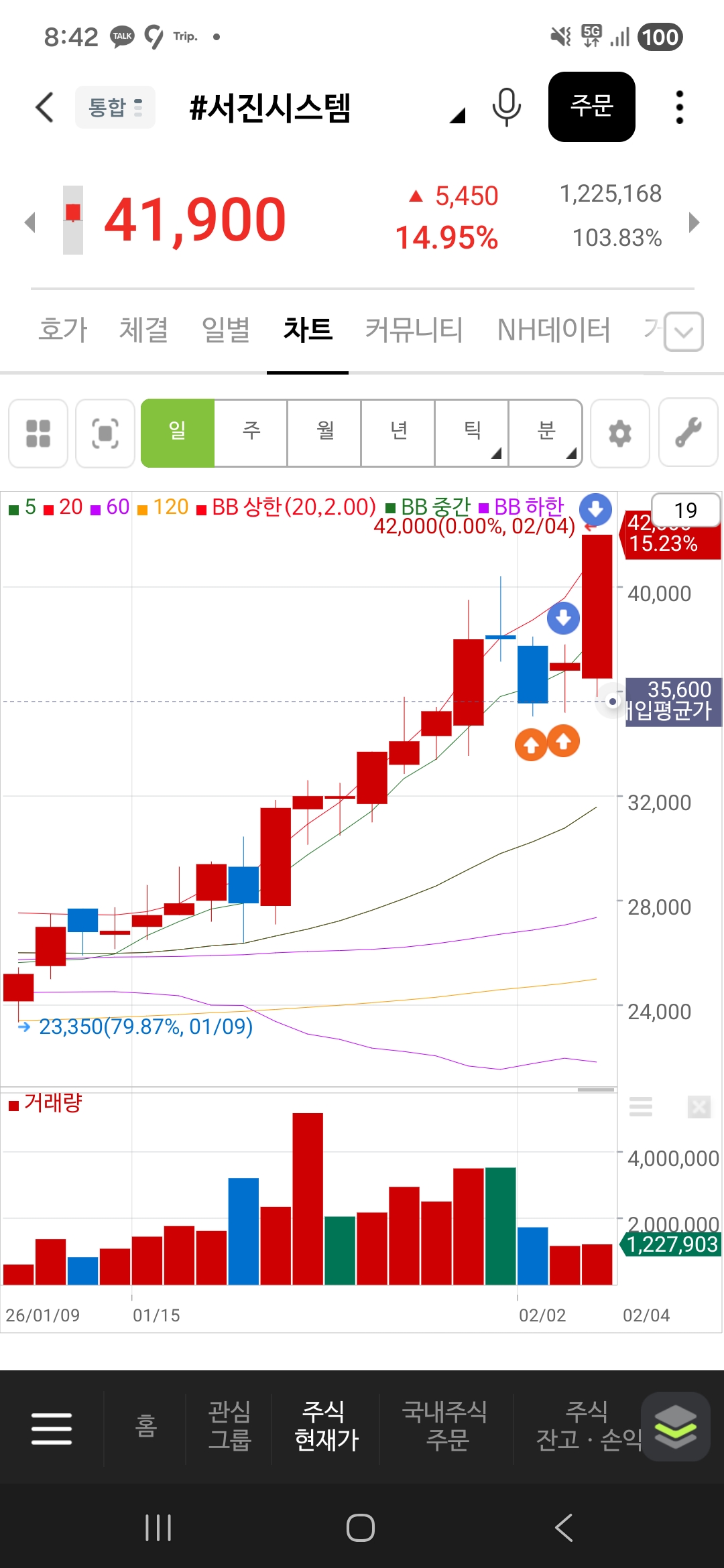This screenshot has width=724, height=1568.
Task: Start voice search with the microphone
Action: tap(506, 107)
